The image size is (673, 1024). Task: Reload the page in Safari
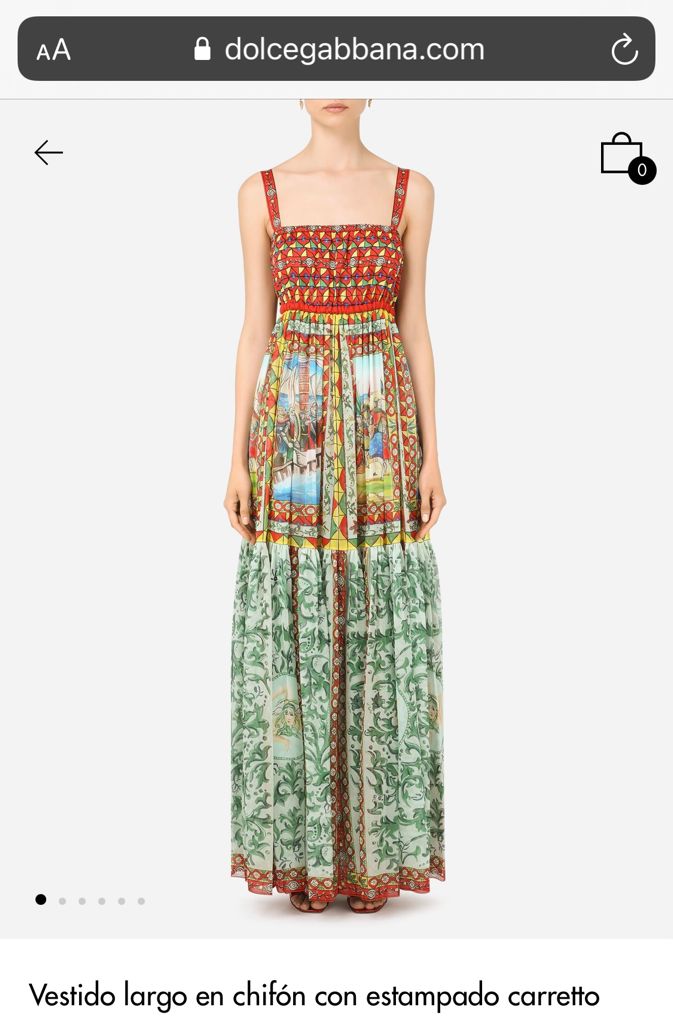point(624,49)
